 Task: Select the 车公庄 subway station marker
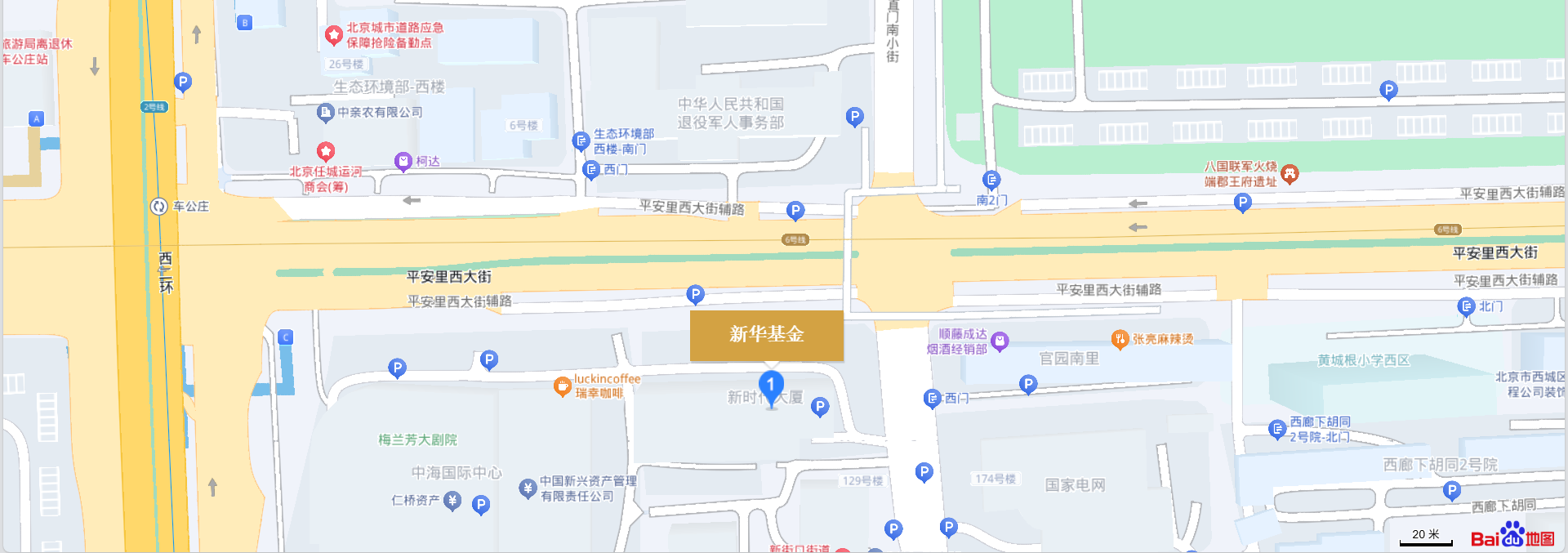158,207
